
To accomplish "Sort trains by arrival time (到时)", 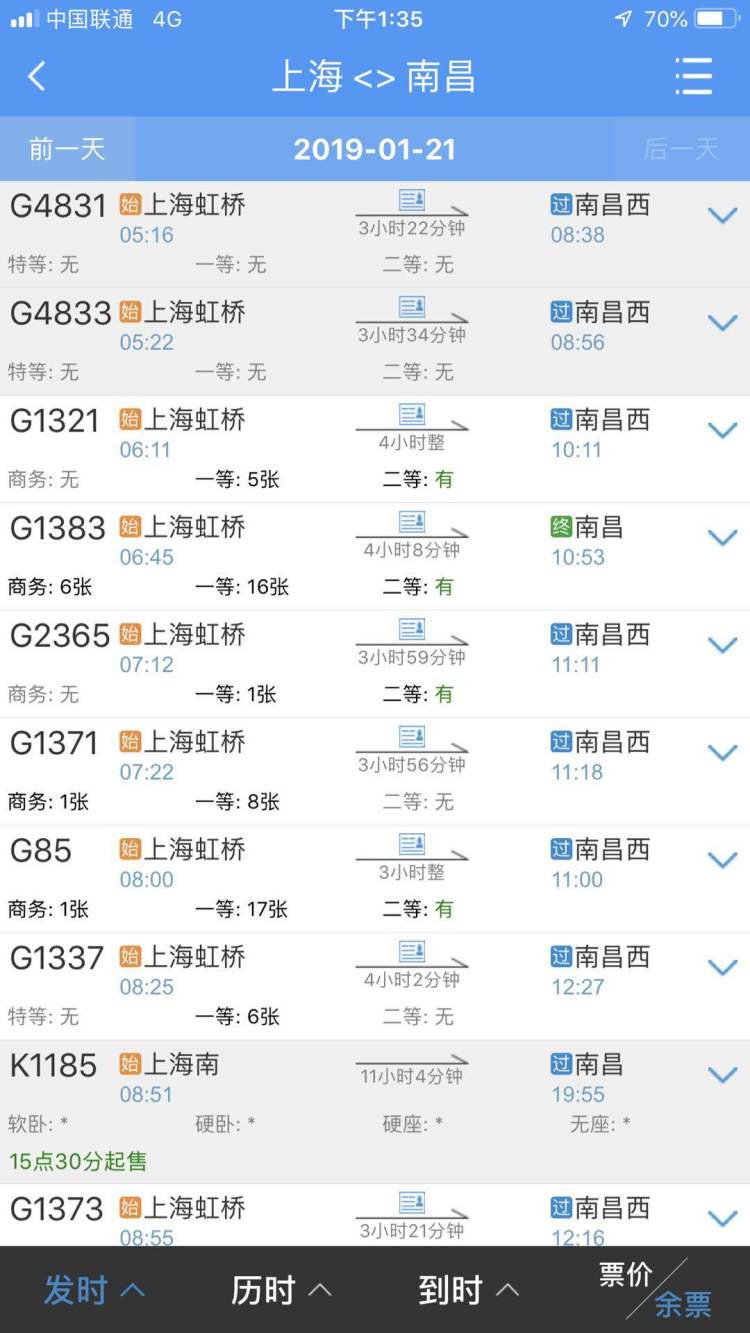I will coord(469,1290).
